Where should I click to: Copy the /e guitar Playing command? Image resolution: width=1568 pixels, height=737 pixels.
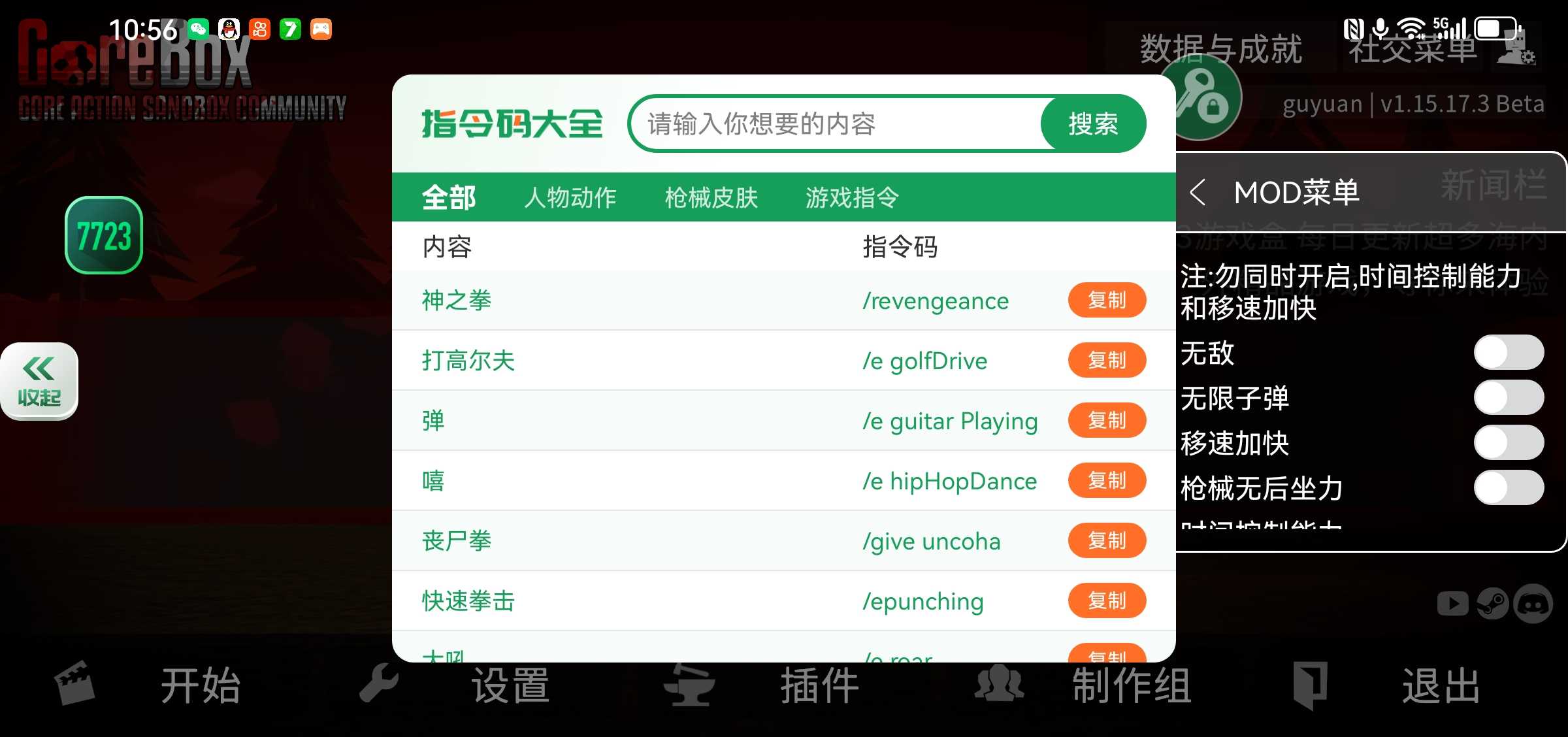tap(1107, 421)
